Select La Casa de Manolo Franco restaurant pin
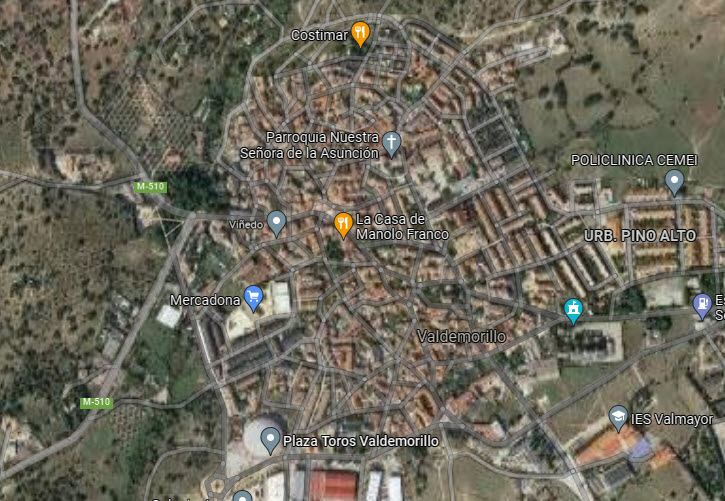 (342, 224)
